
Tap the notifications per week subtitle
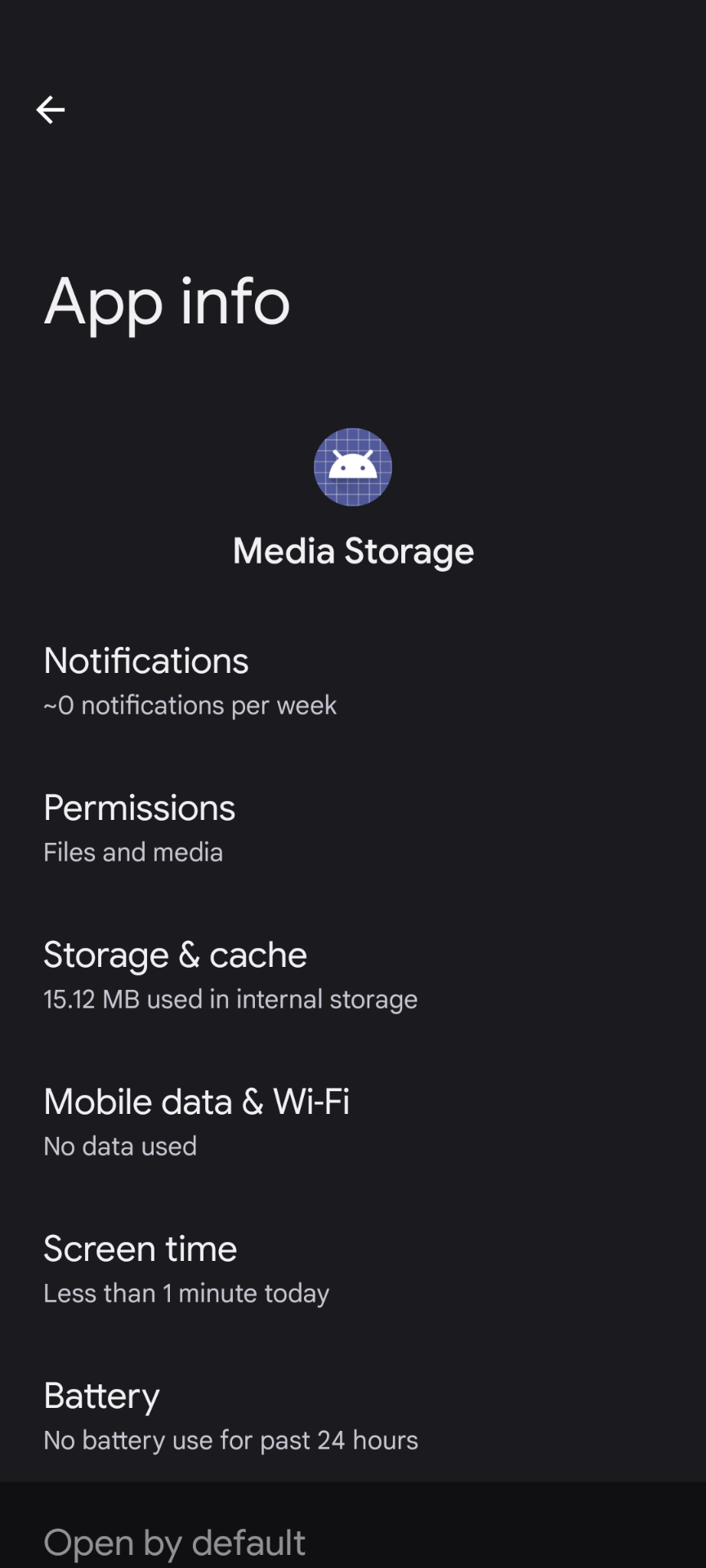190,706
